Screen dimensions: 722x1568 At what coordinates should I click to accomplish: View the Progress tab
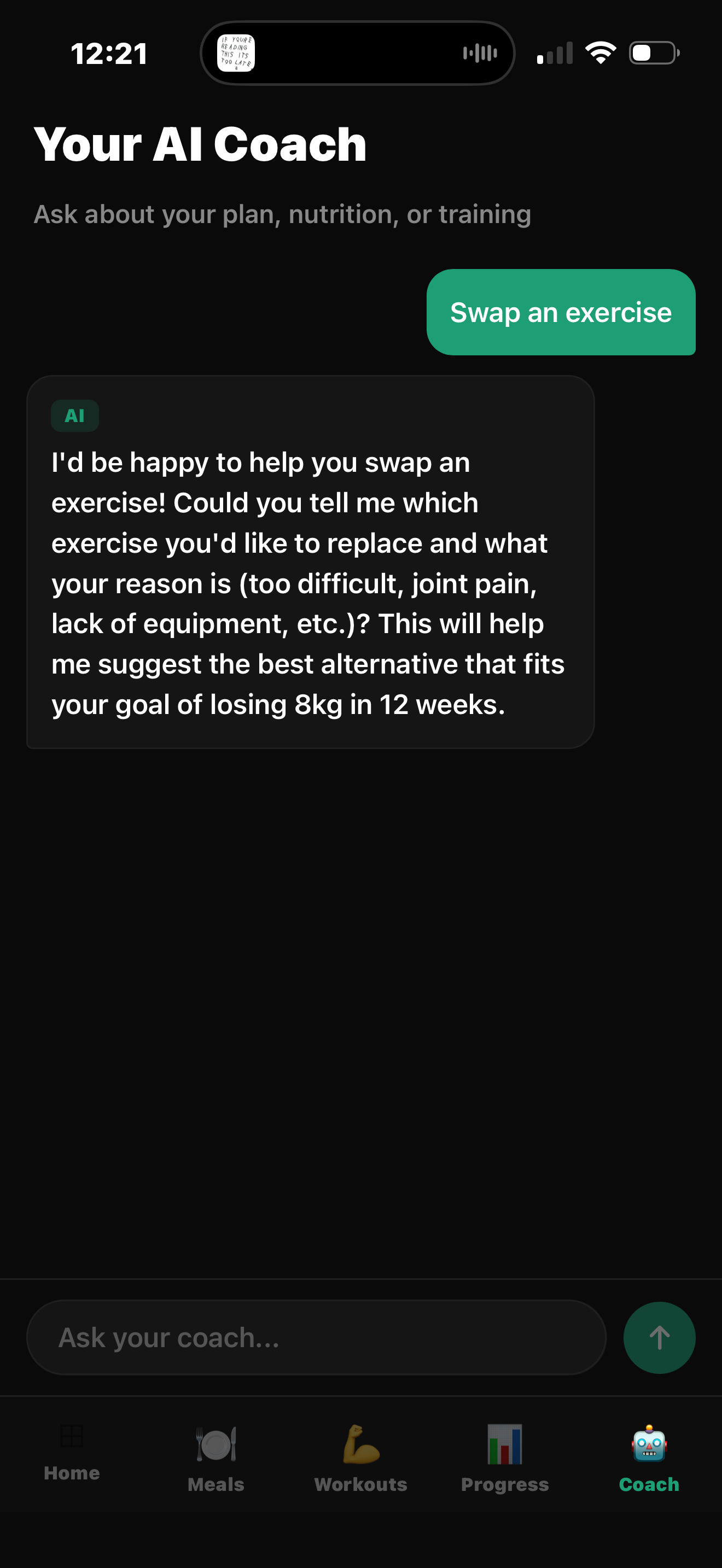pos(505,1459)
